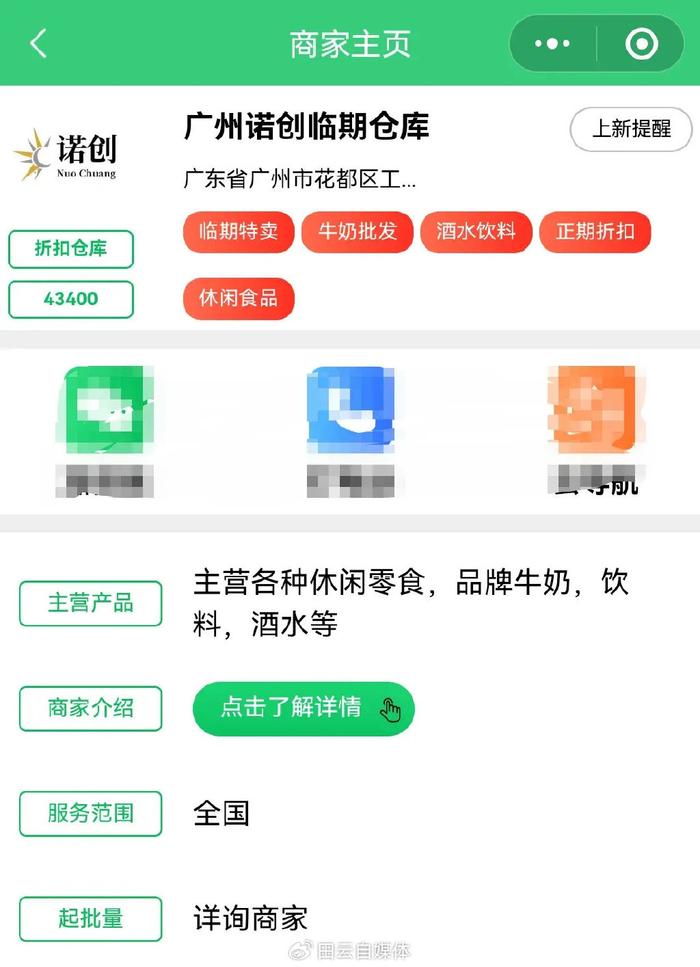The image size is (700, 967).
Task: Select the 牛奶批发 tag
Action: pyautogui.click(x=357, y=232)
